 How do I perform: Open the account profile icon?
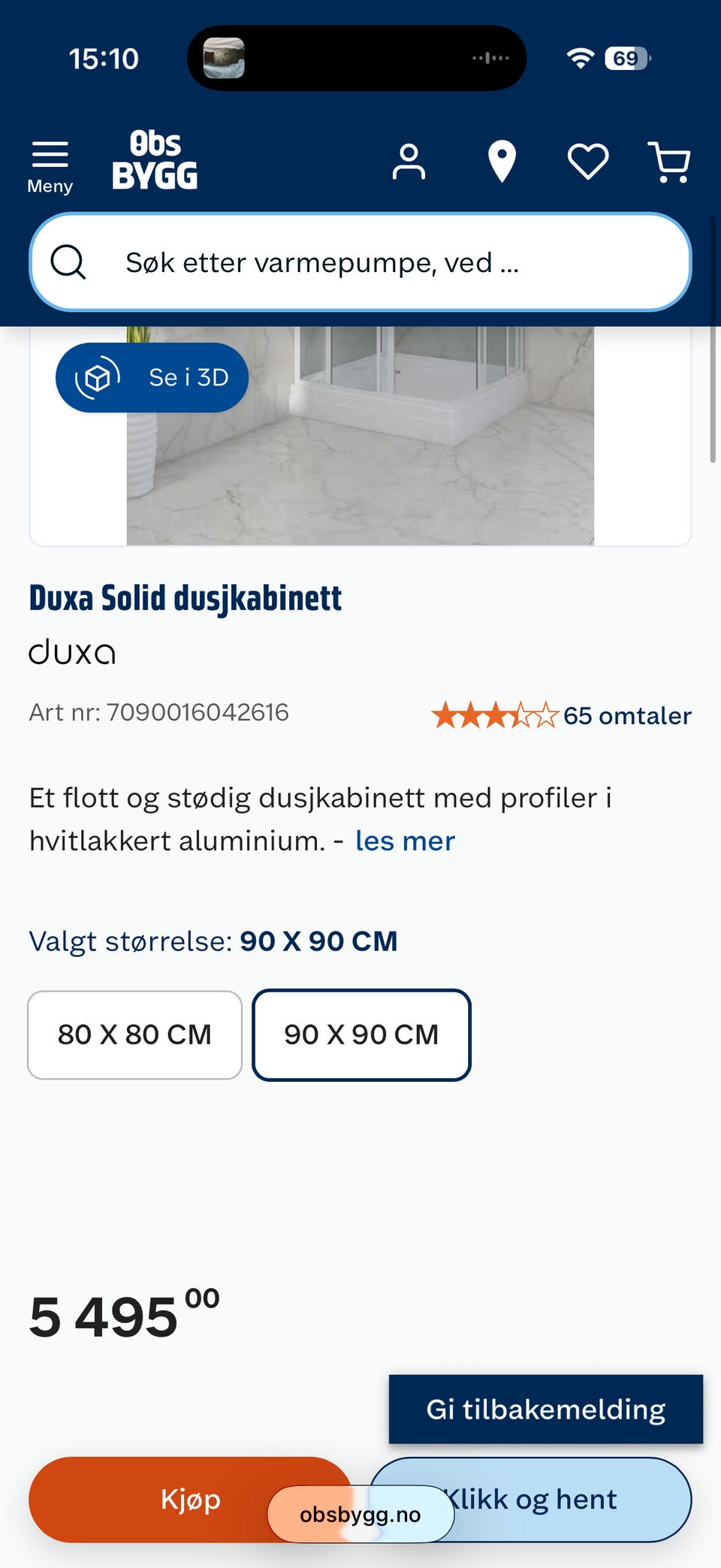[409, 160]
